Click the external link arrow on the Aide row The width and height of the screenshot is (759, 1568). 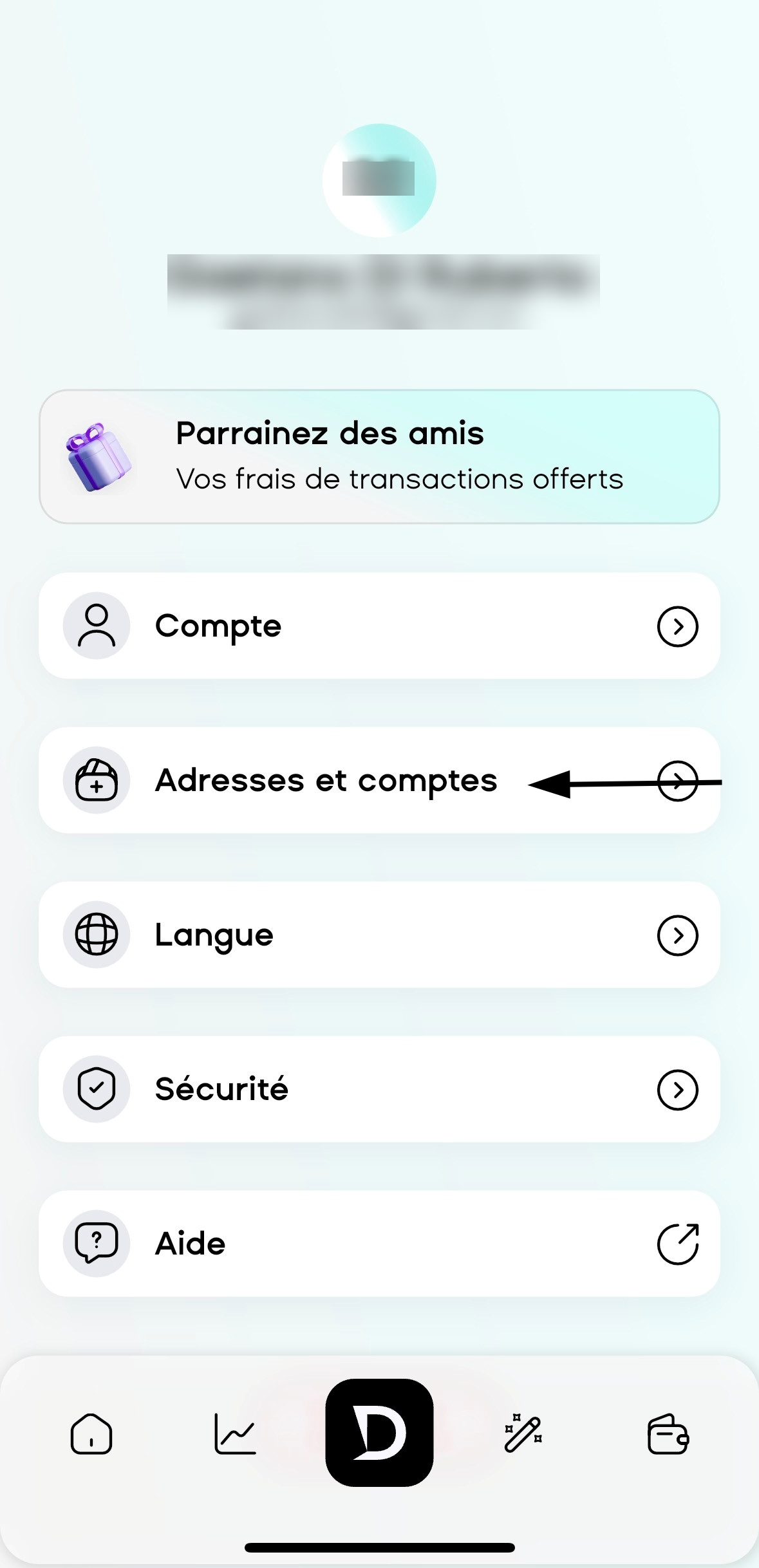[677, 1243]
